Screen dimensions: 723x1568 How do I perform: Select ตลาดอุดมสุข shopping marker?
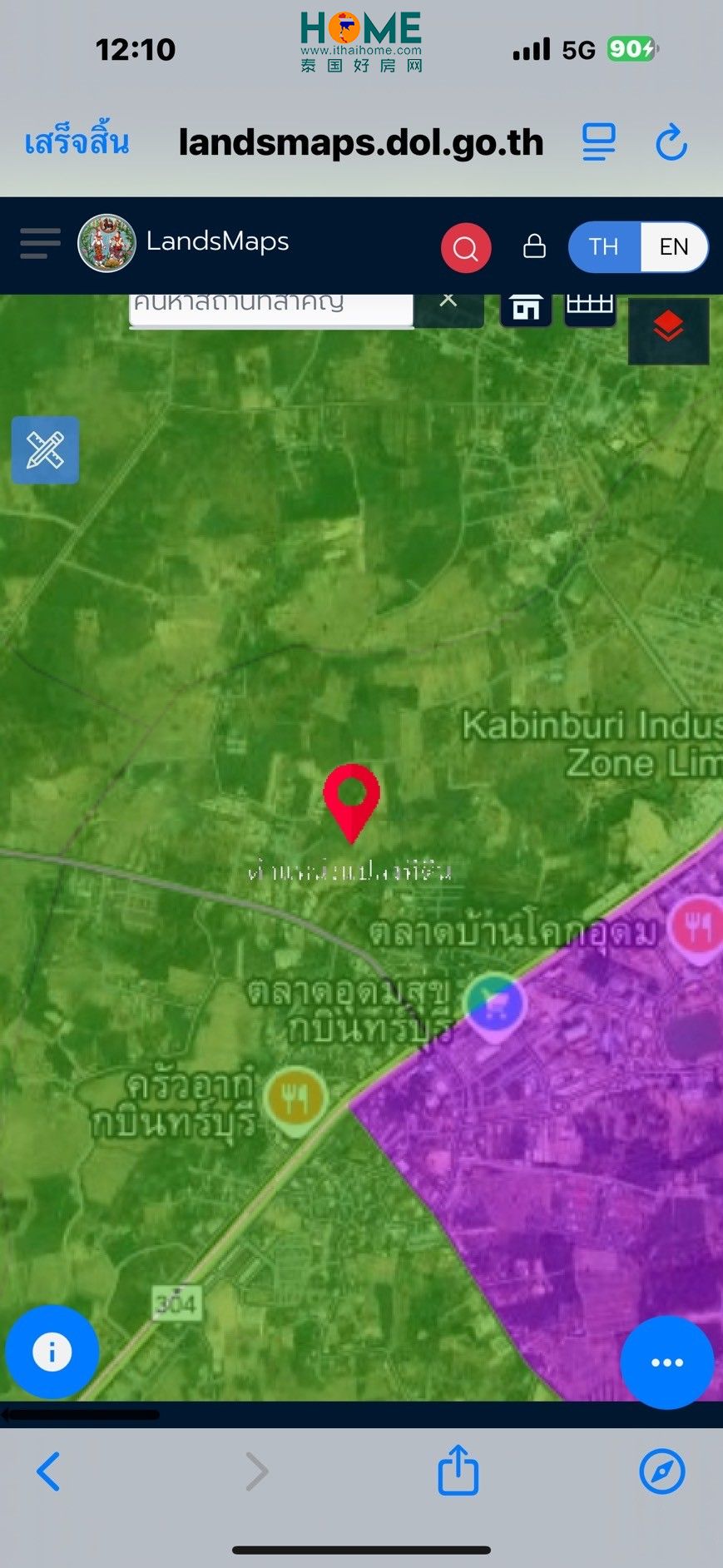tap(494, 1006)
